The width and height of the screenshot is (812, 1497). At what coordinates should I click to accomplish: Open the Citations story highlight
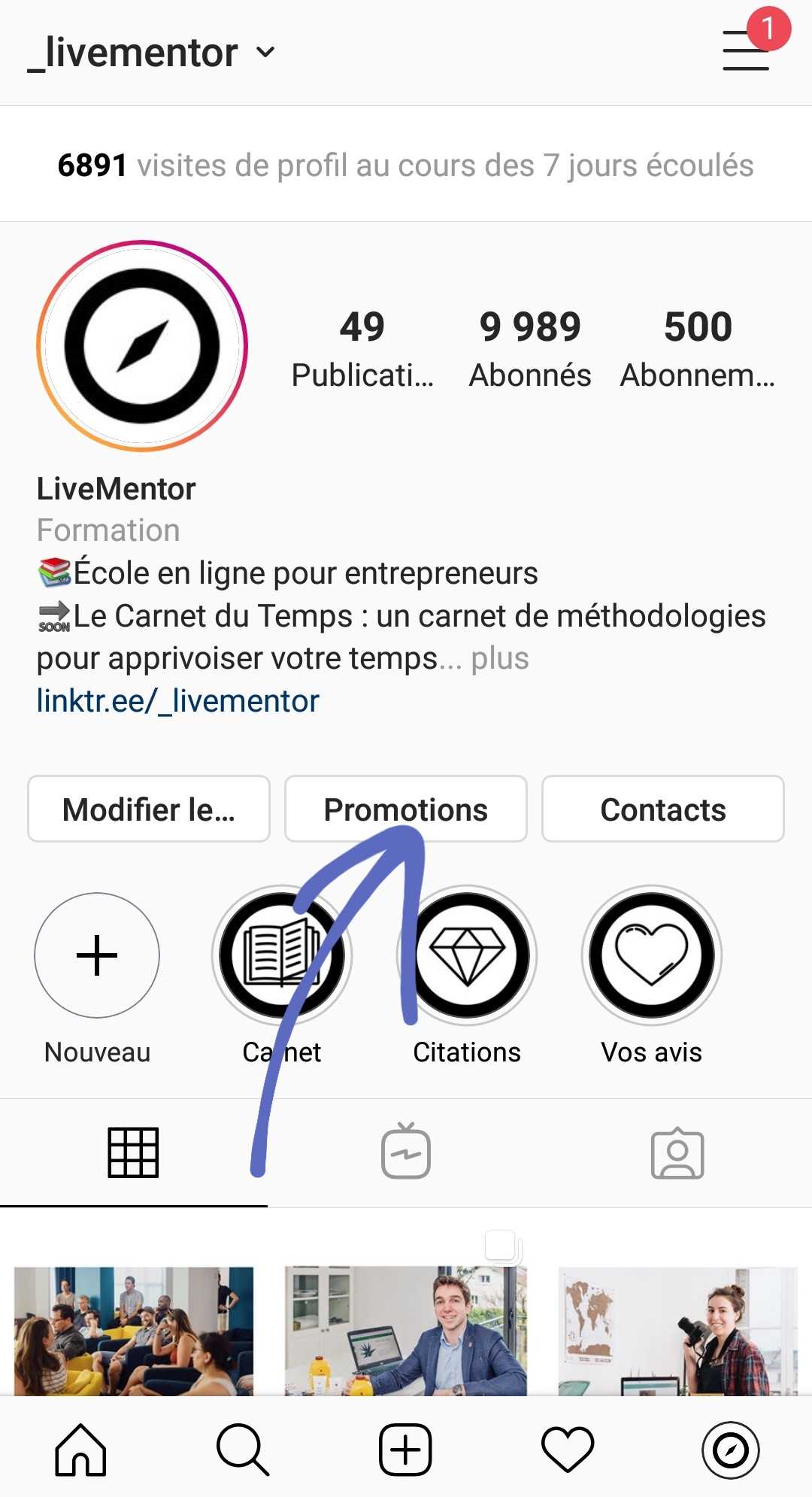466,954
